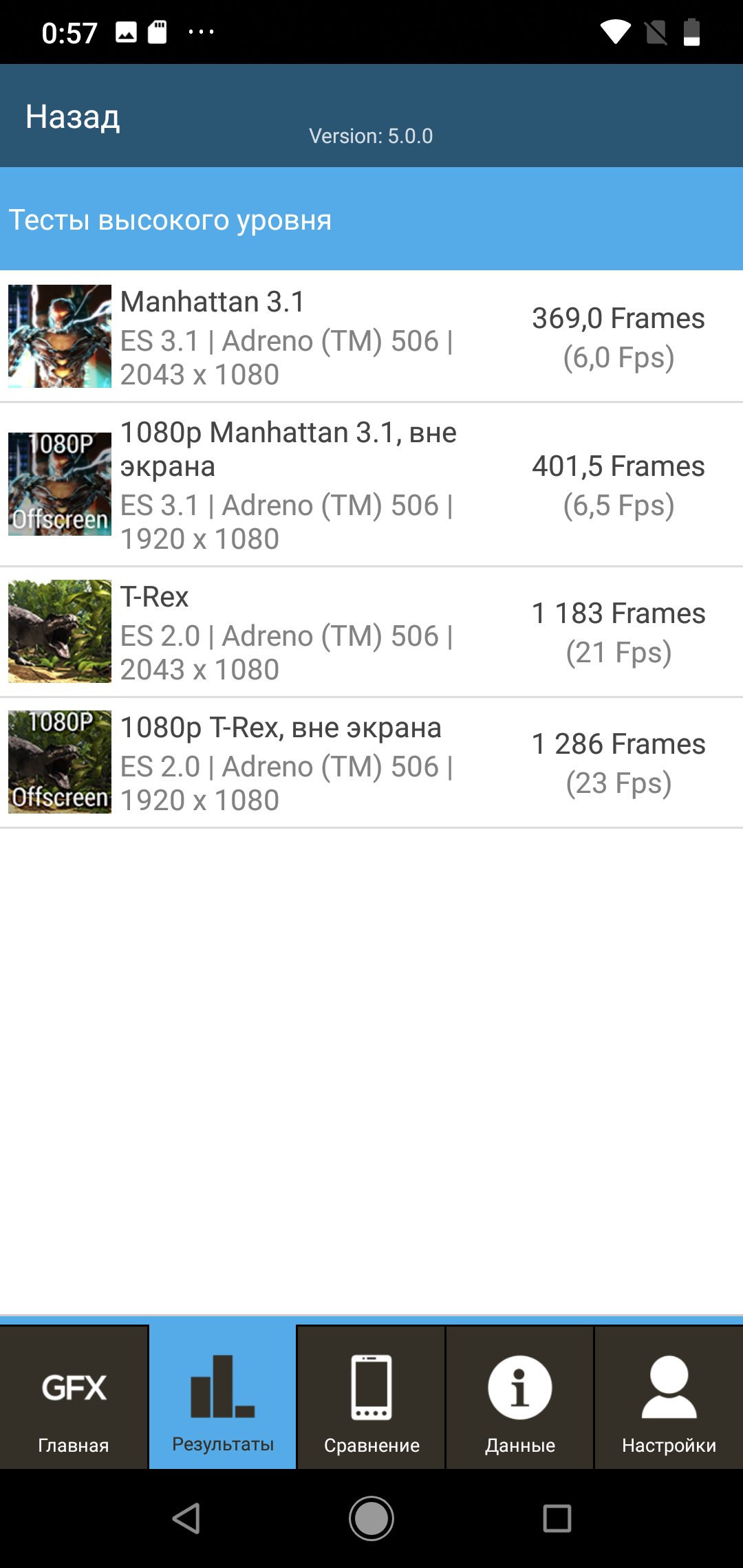Switch to the Настройки tab
Image resolution: width=743 pixels, height=1568 pixels.
click(669, 1397)
